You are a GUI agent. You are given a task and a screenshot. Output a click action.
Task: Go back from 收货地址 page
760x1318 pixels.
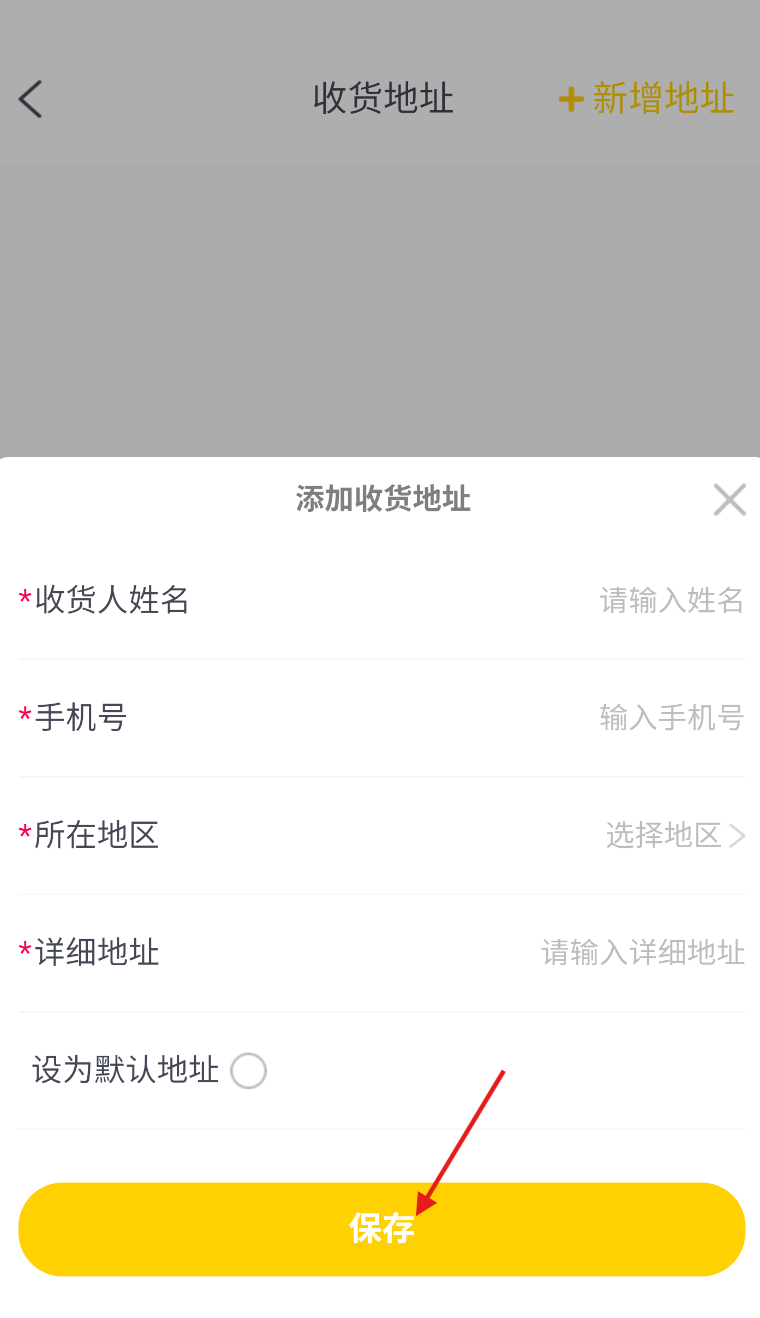(31, 99)
